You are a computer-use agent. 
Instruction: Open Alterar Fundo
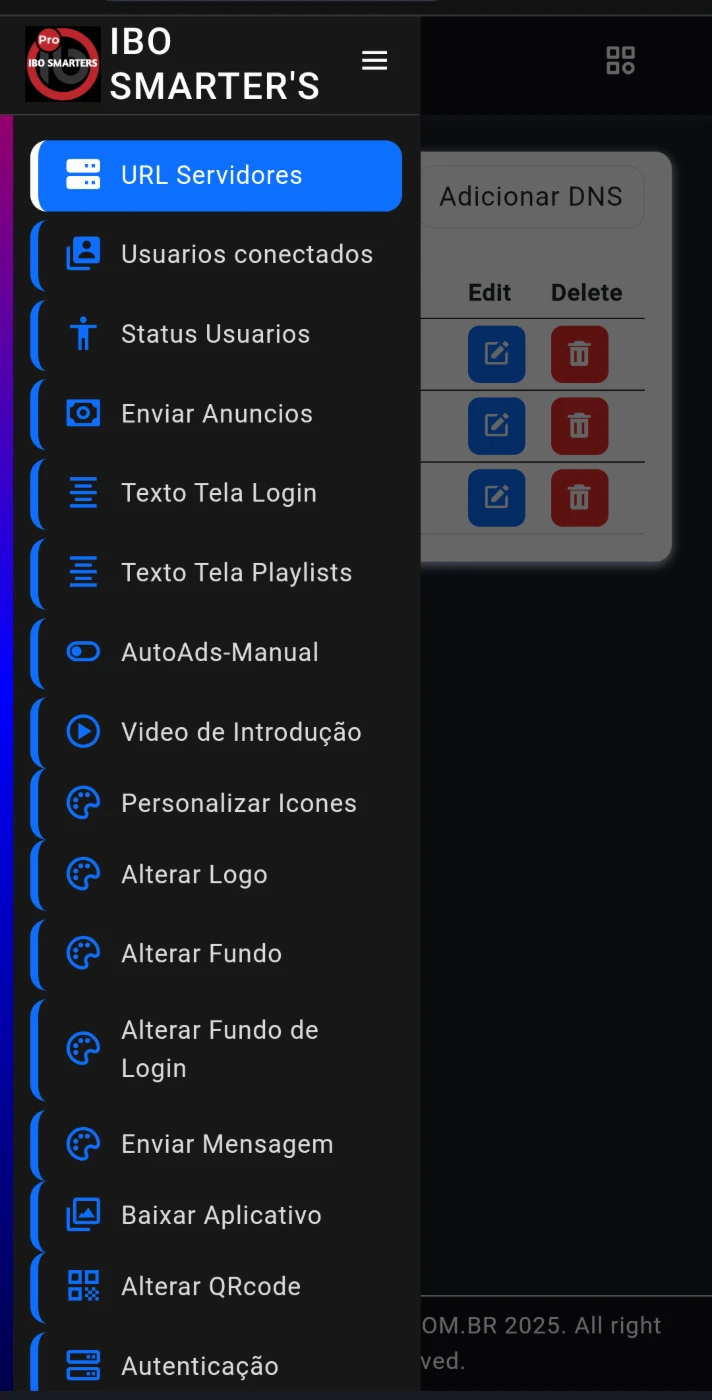coord(216,954)
